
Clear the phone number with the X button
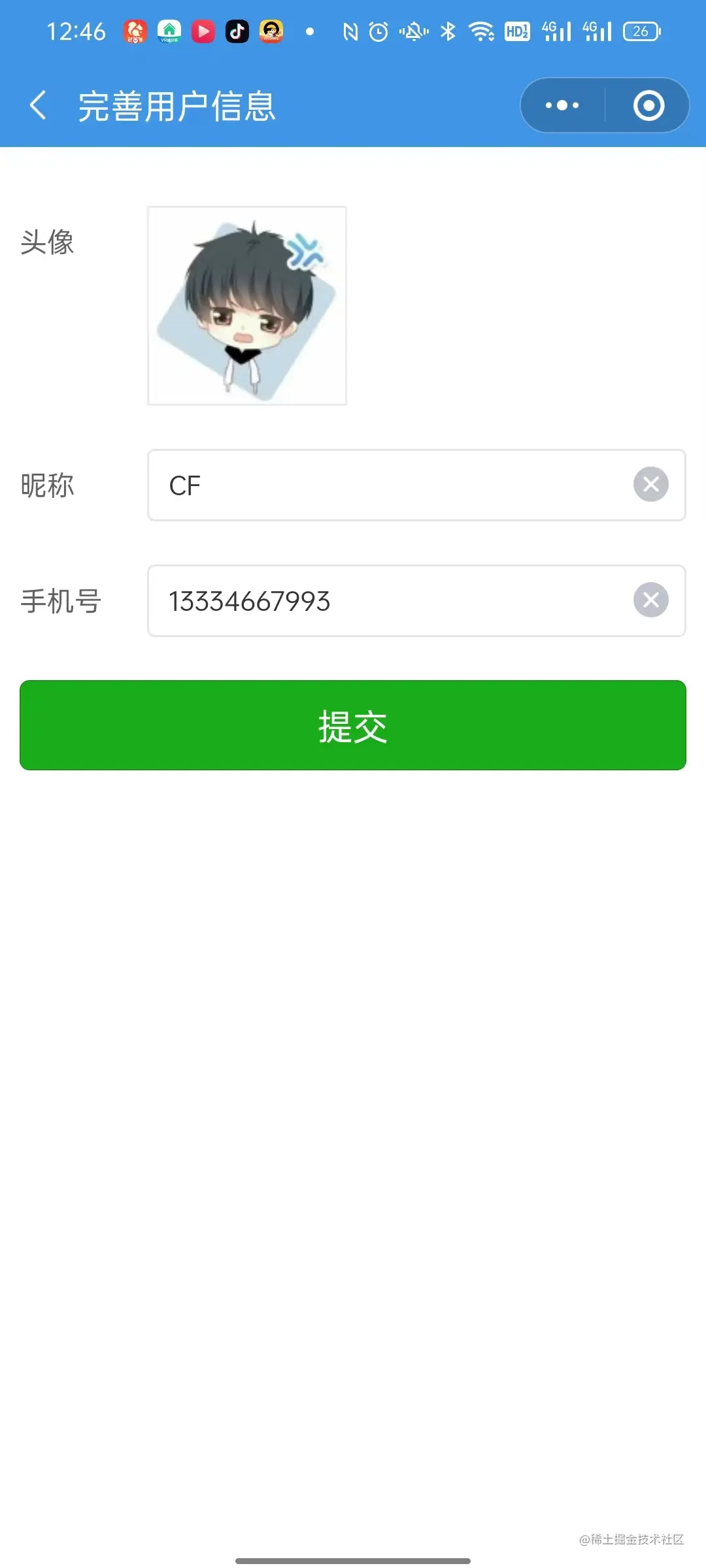[650, 600]
